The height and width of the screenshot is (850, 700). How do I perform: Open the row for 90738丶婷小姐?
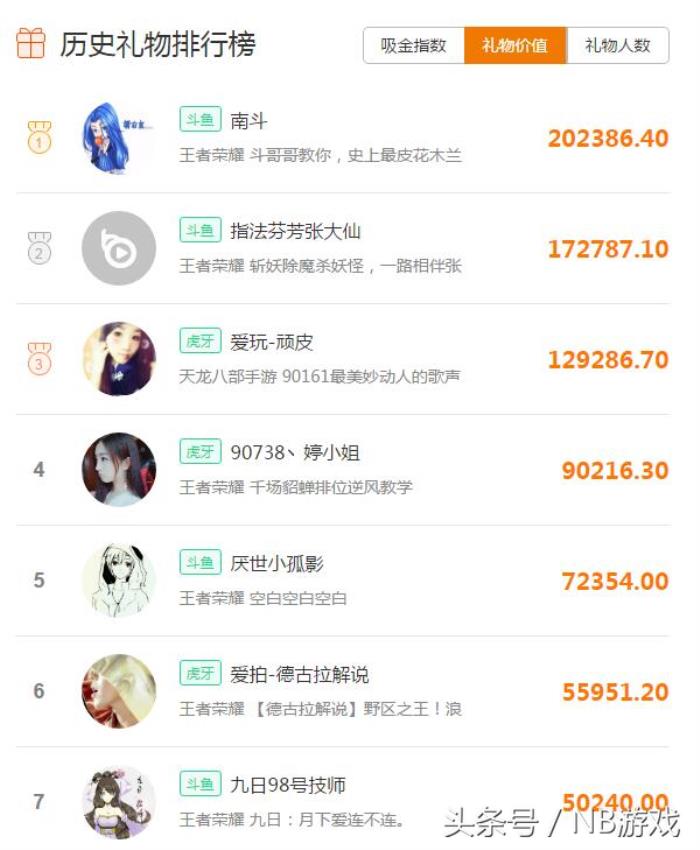294,453
